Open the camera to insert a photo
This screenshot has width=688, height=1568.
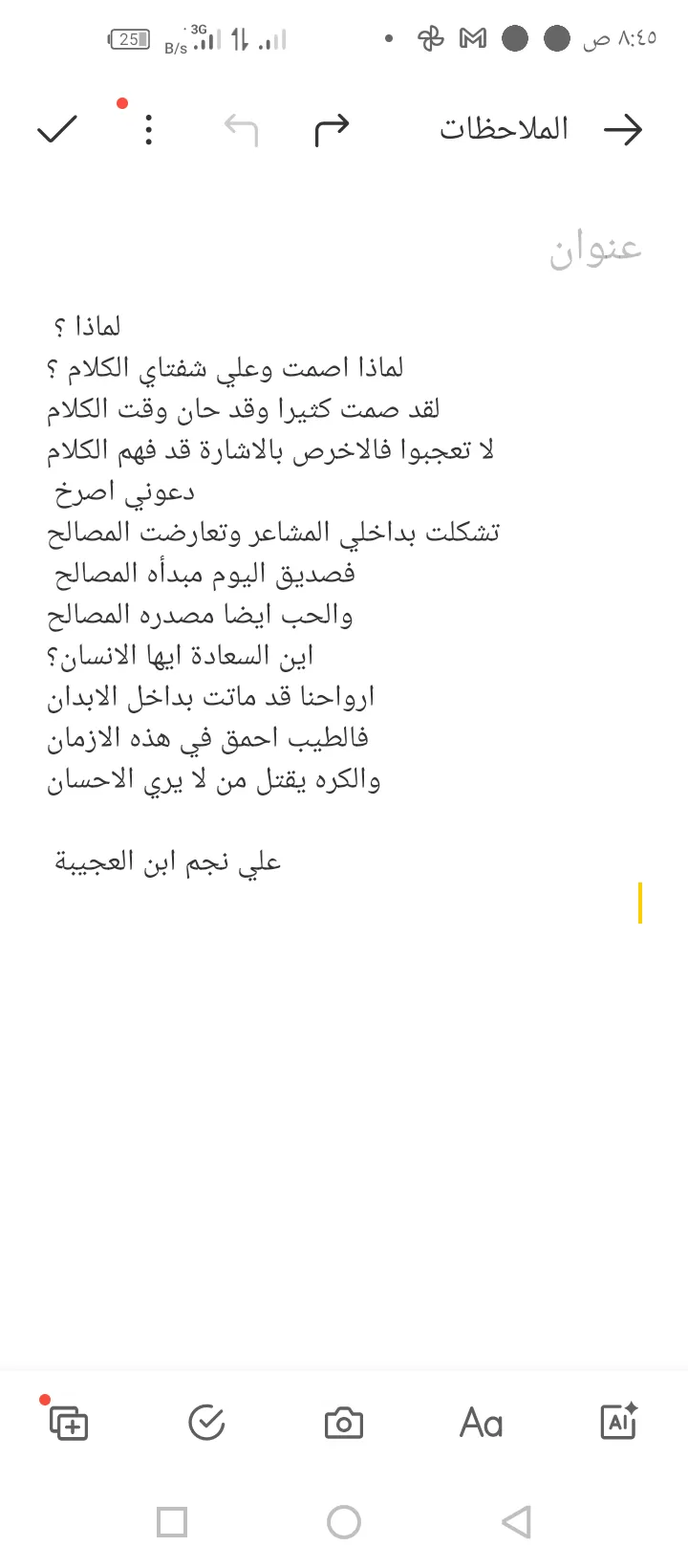344,1422
